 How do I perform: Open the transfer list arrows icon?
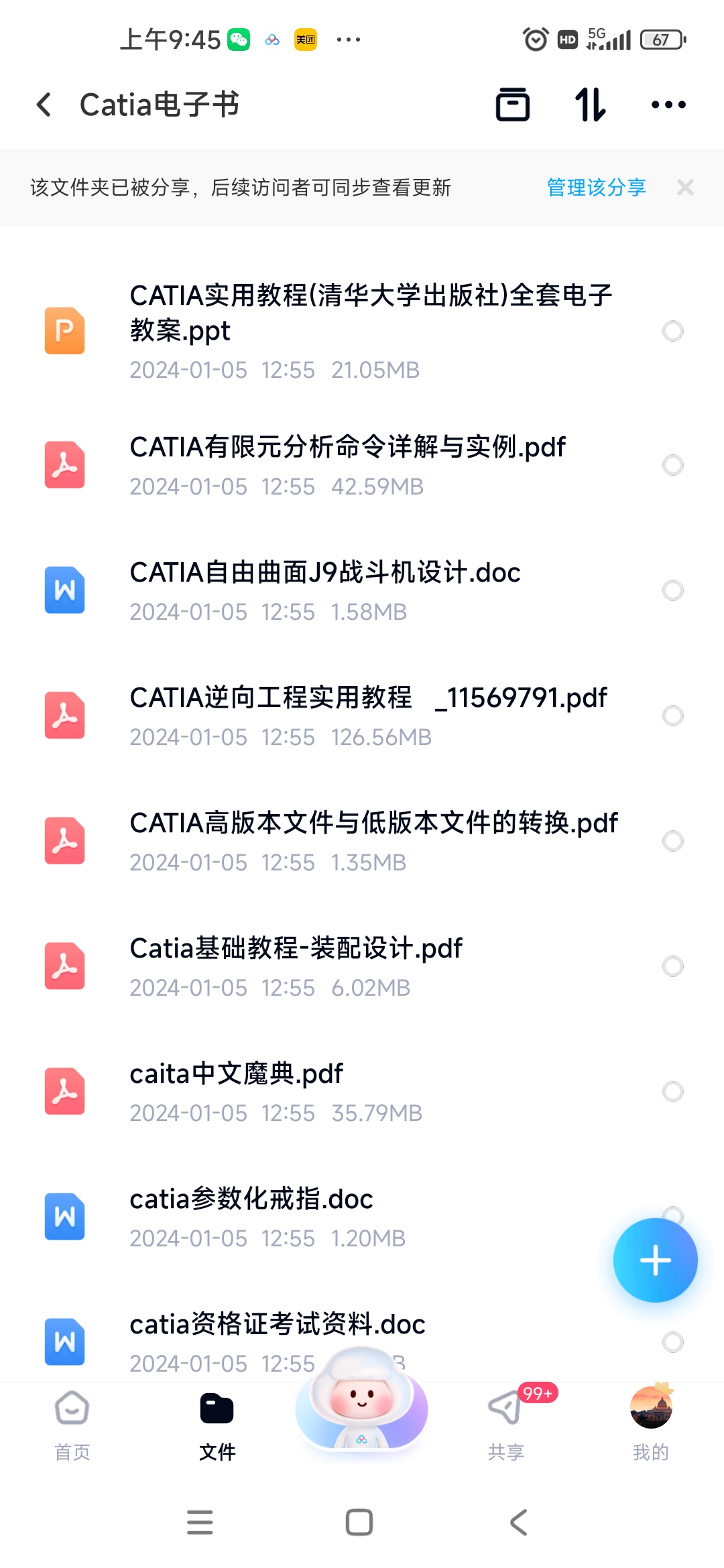[591, 105]
